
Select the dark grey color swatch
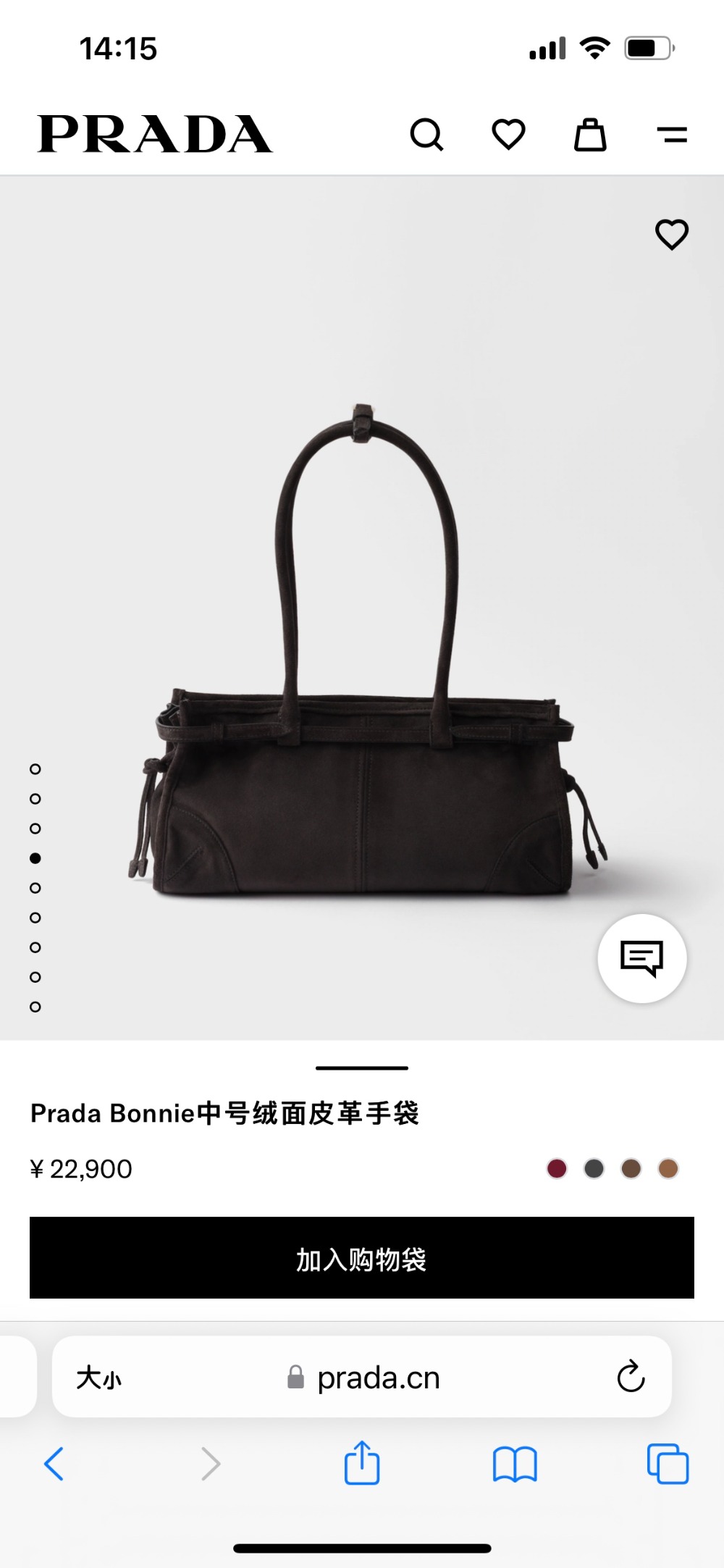click(594, 1168)
